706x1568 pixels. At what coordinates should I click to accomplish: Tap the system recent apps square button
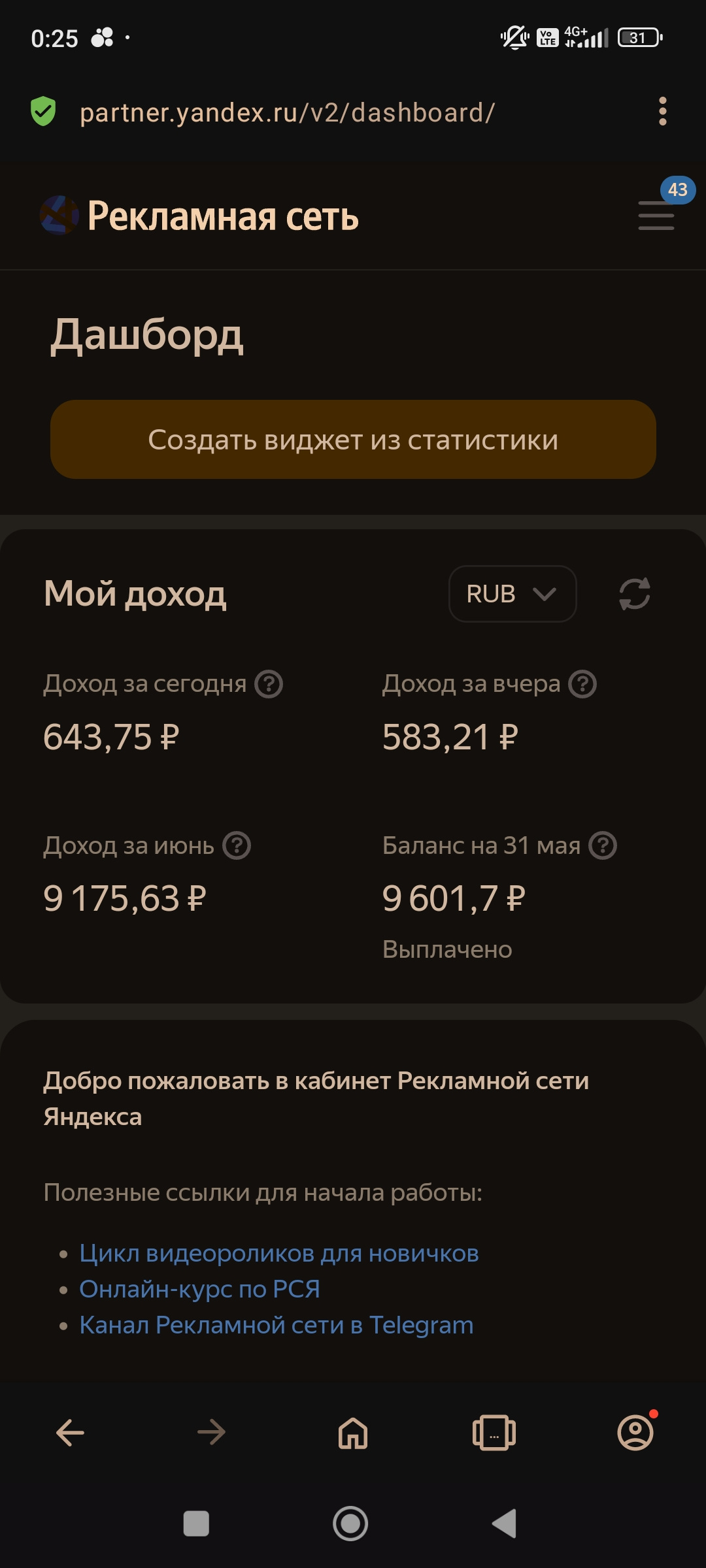196,1524
